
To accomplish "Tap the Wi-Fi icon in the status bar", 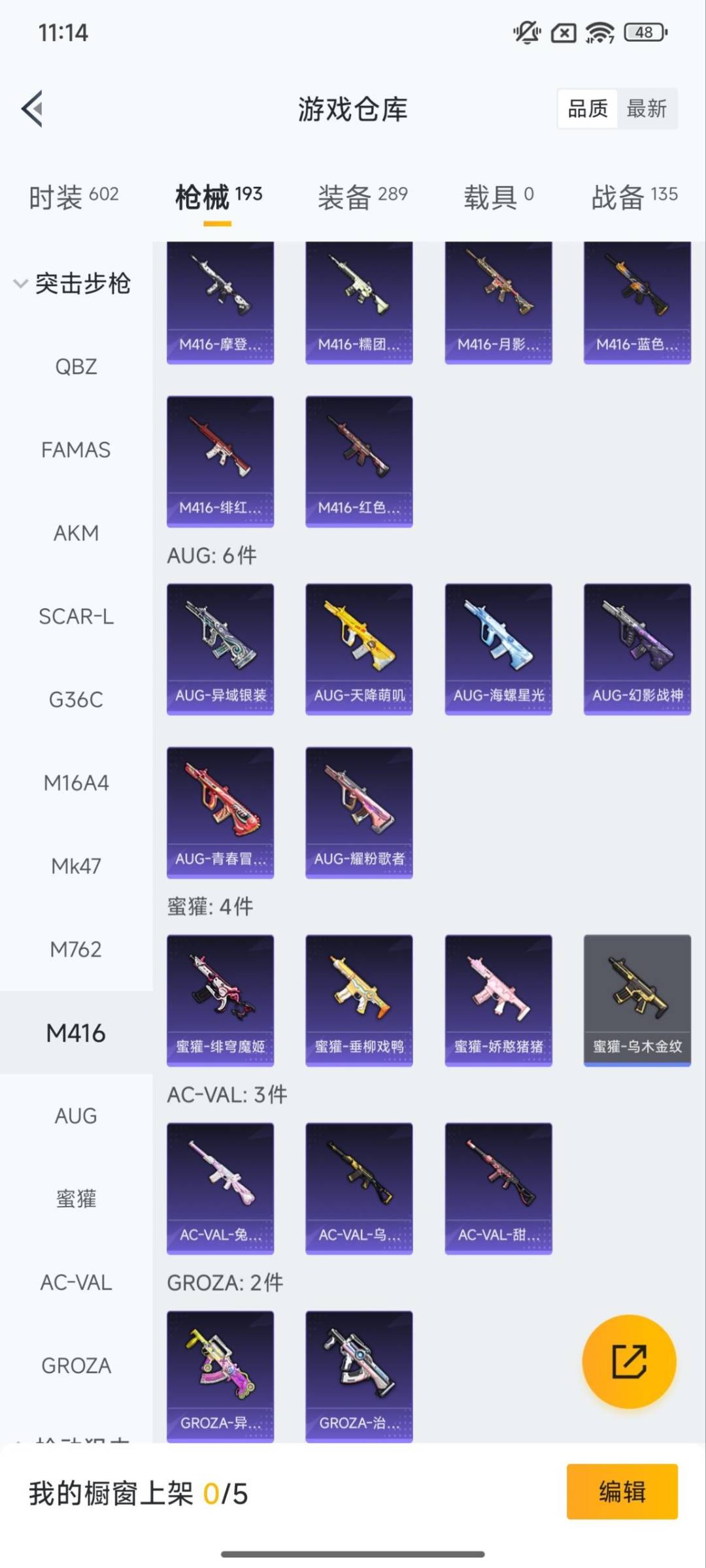I will pyautogui.click(x=598, y=33).
